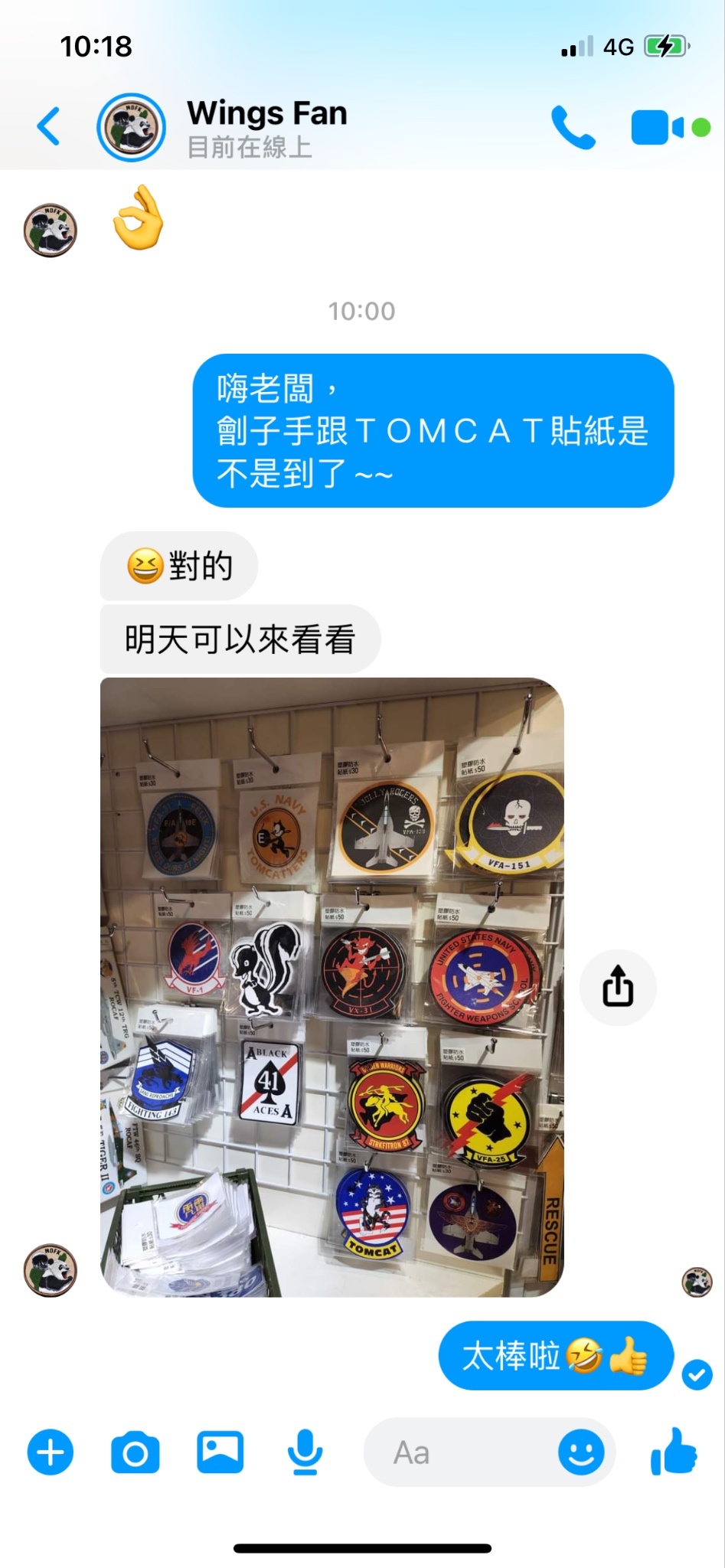725x1568 pixels.
Task: Open the shared sticker photo
Action: pyautogui.click(x=331, y=987)
